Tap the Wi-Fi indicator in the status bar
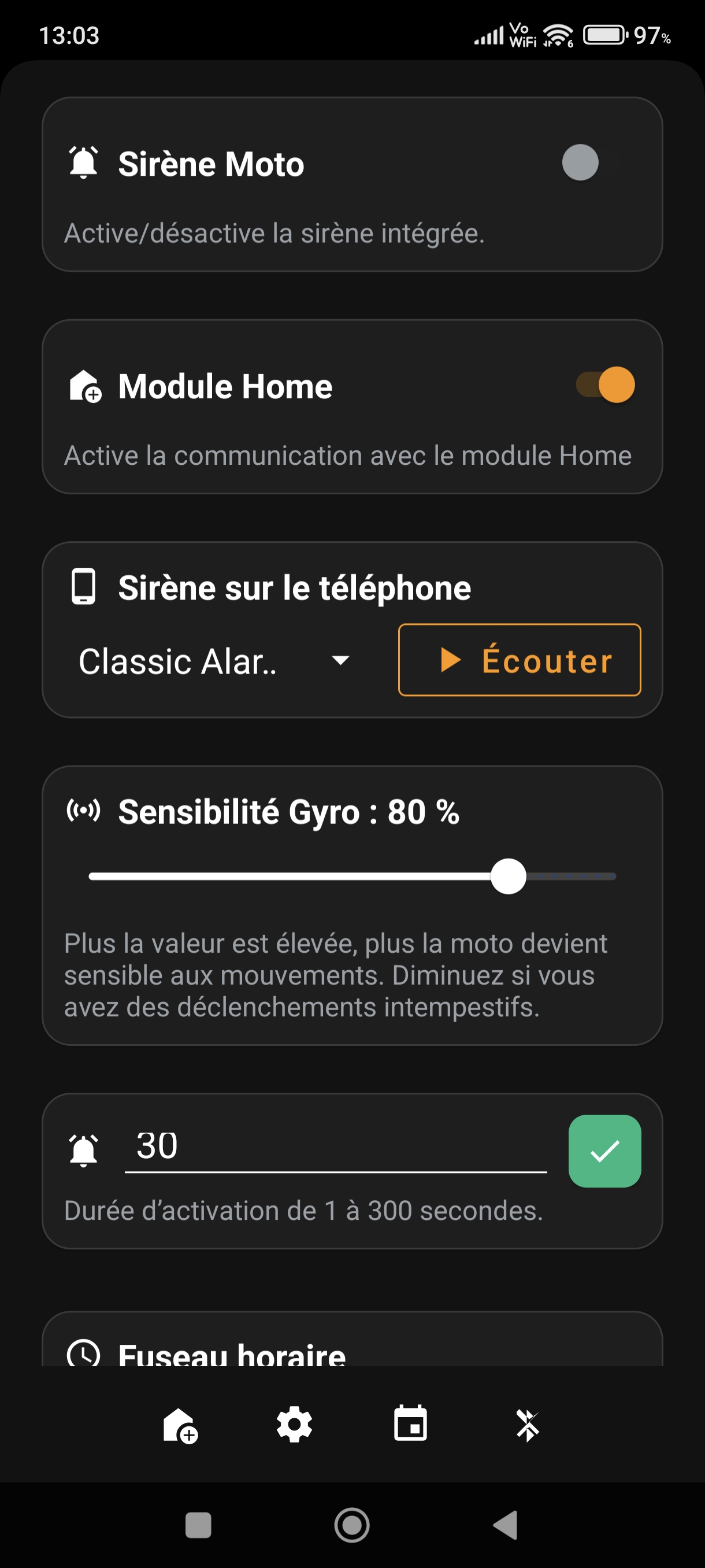Screen dimensions: 705x1568 [x=558, y=35]
